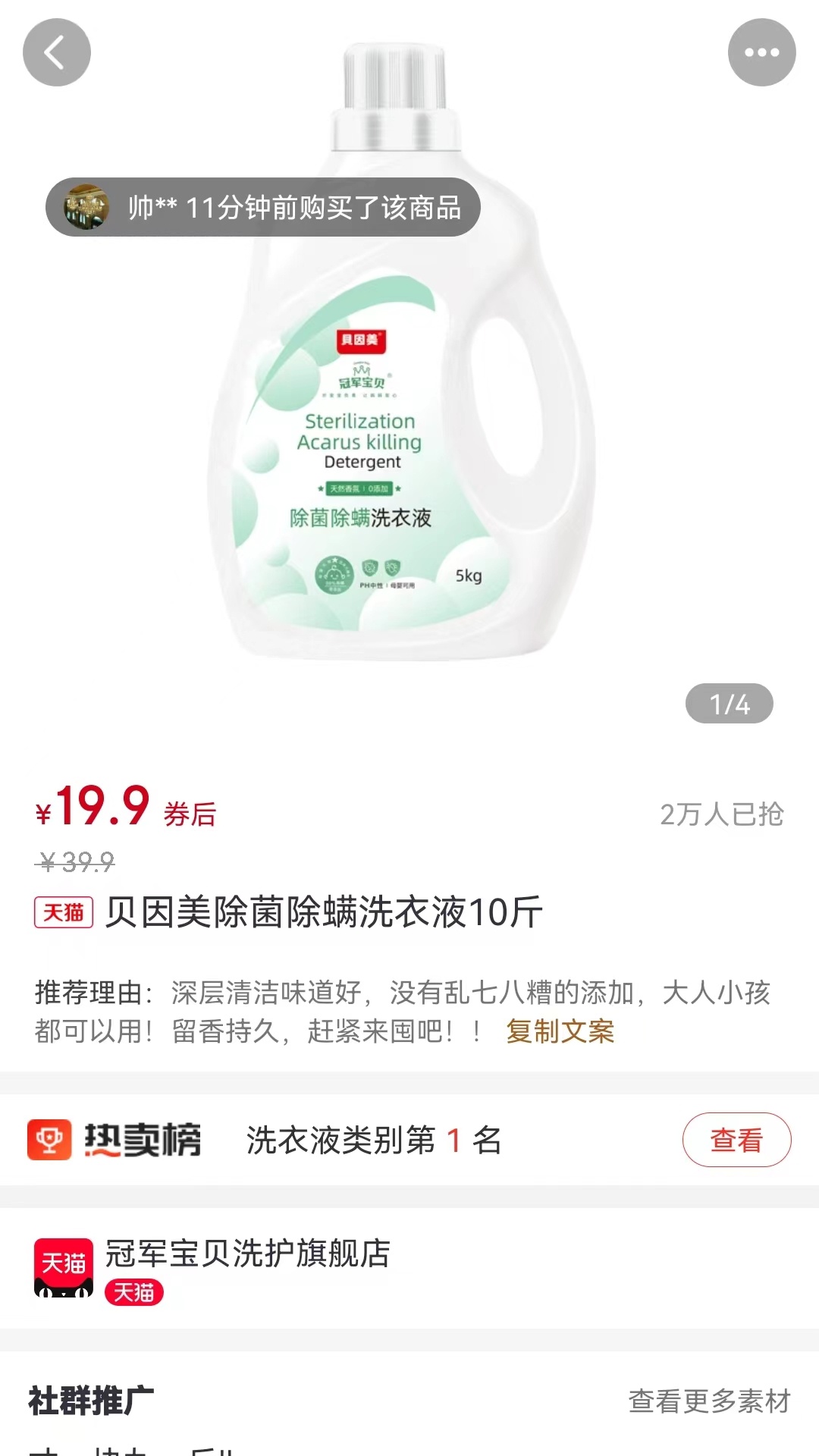View more materials via 查看更多素材

point(709,1401)
